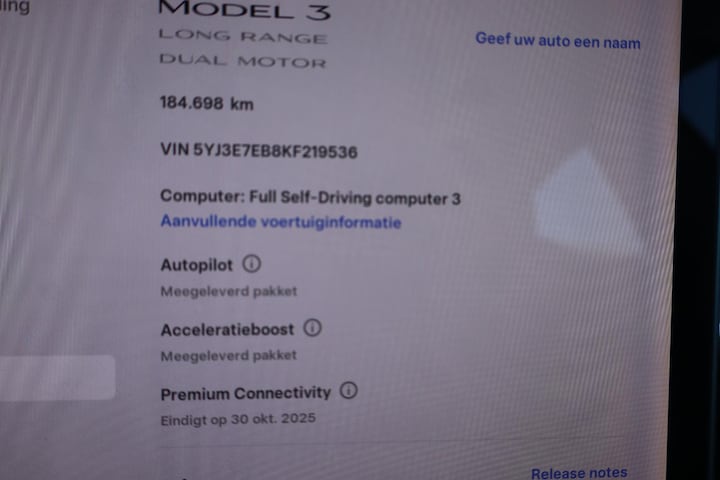This screenshot has height=480, width=720.
Task: Open the Release notes
Action: (x=579, y=473)
